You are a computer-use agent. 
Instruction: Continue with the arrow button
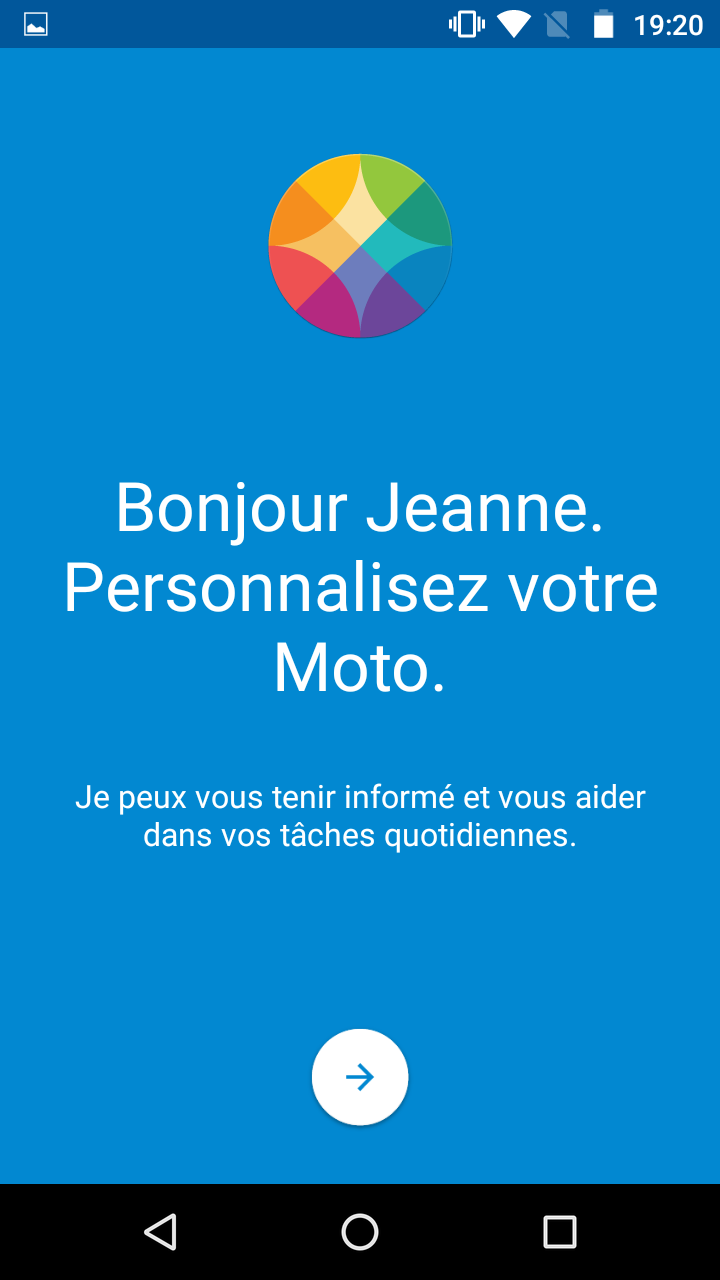coord(360,1077)
